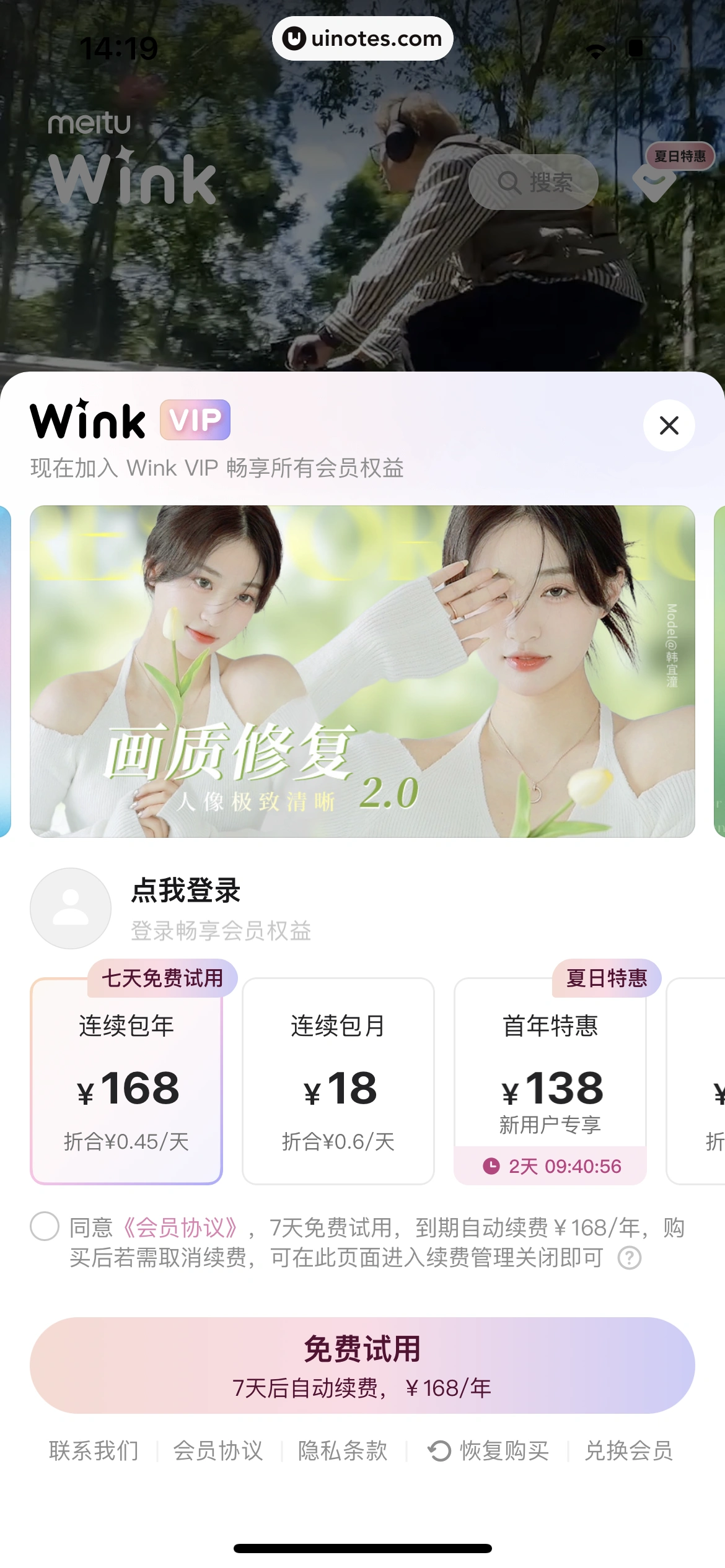Close the Wink VIP panel
Screen dimensions: 725x1568
(668, 425)
